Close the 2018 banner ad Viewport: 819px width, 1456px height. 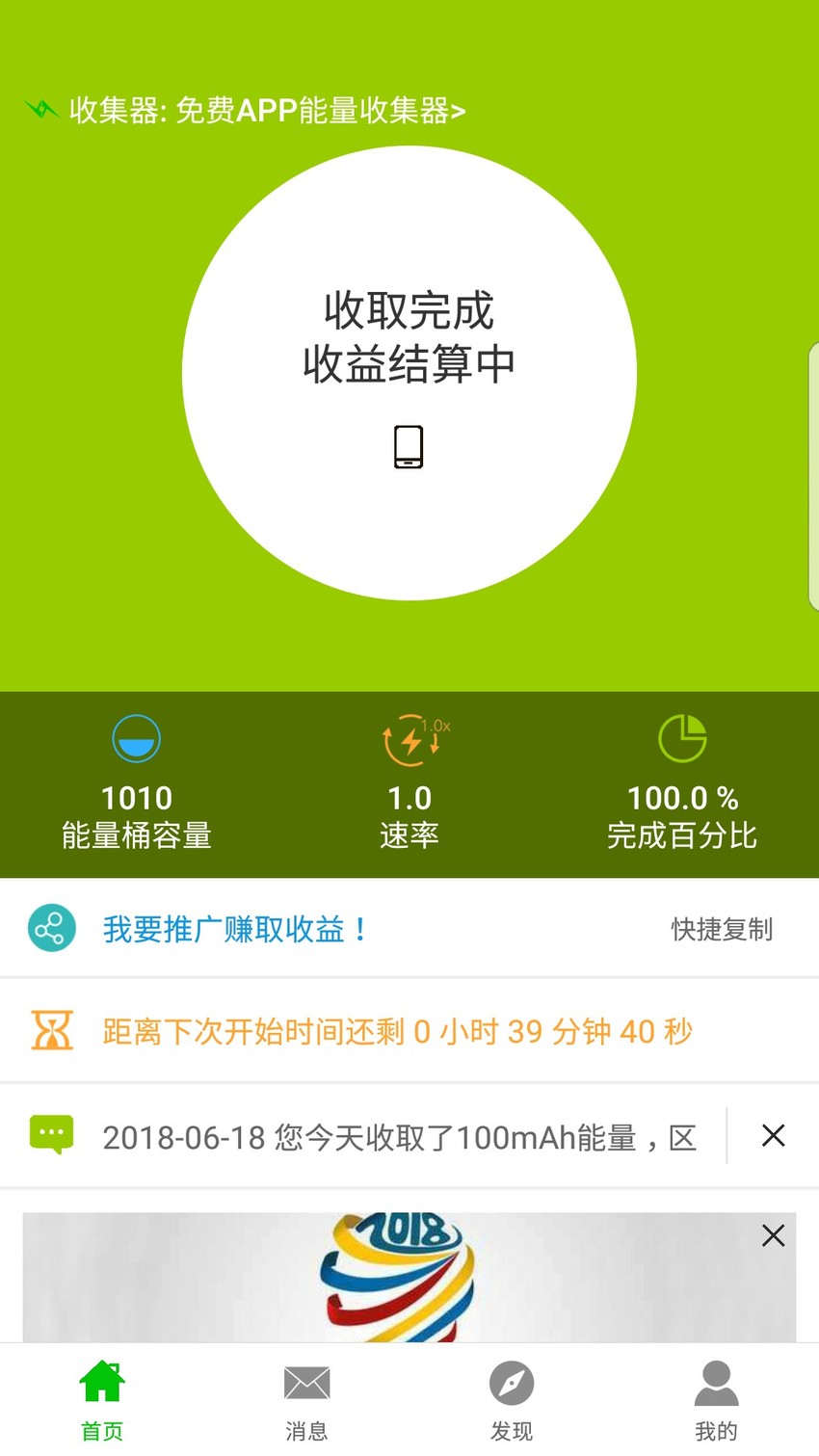(773, 1235)
